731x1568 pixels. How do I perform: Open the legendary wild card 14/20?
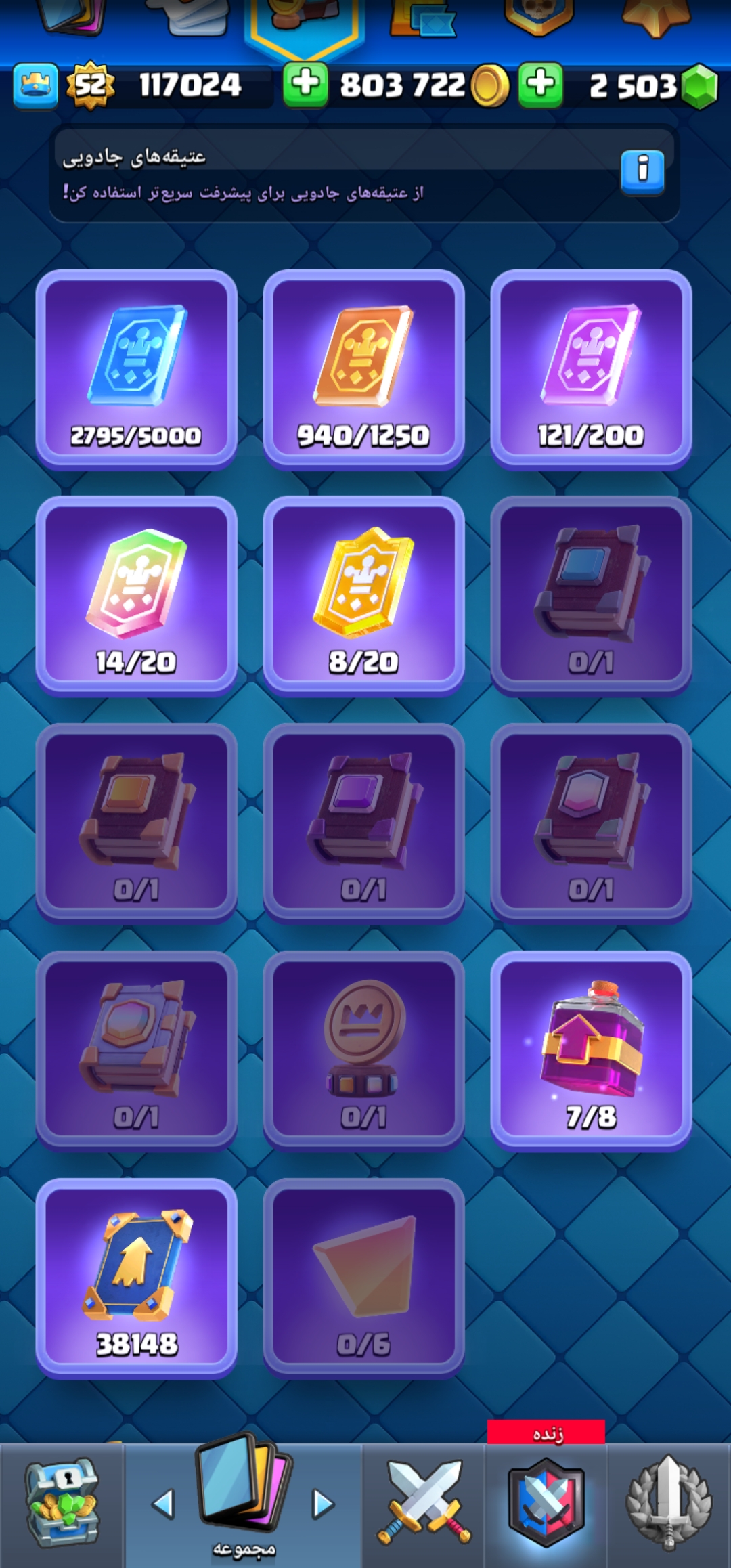pos(136,596)
